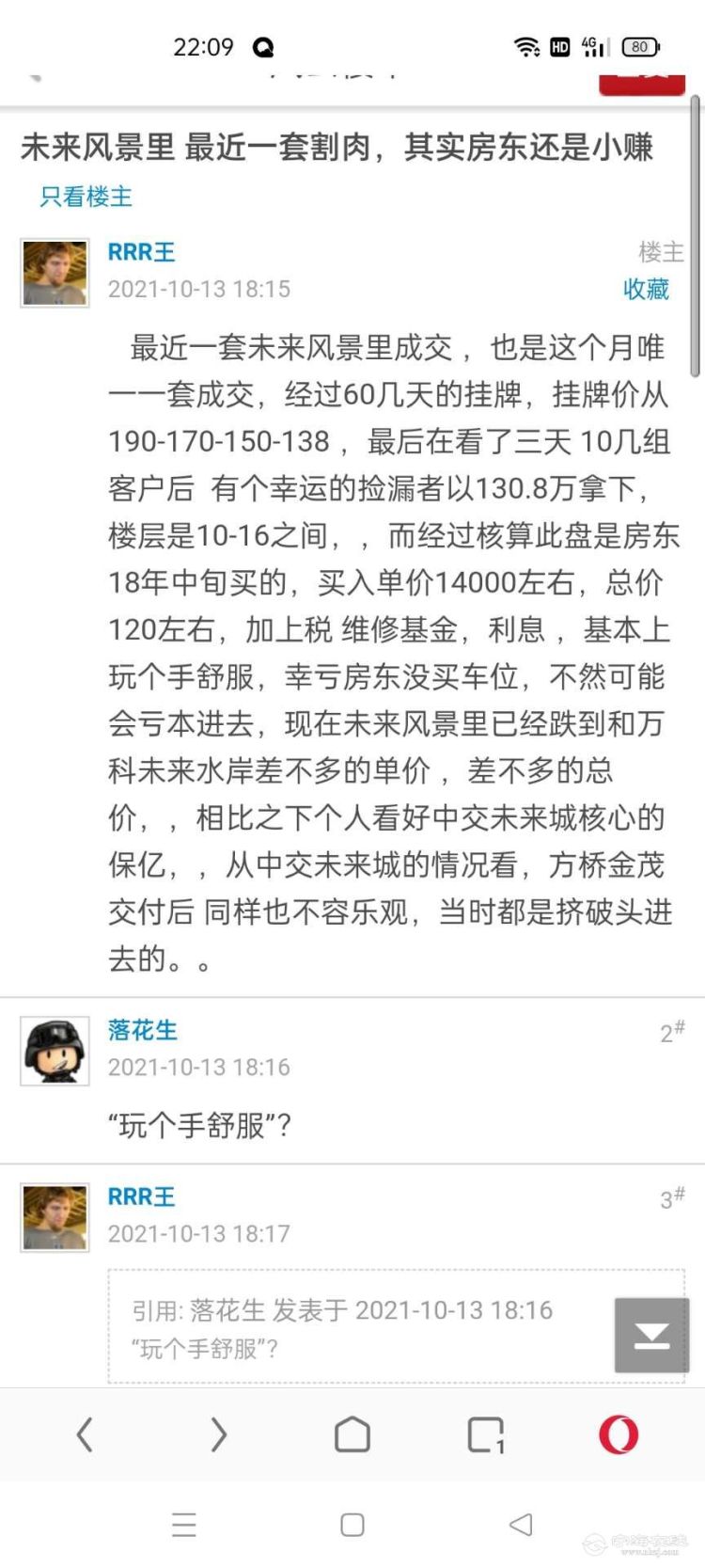Go forward in browser toolbar
The image size is (705, 1568).
(x=218, y=1434)
